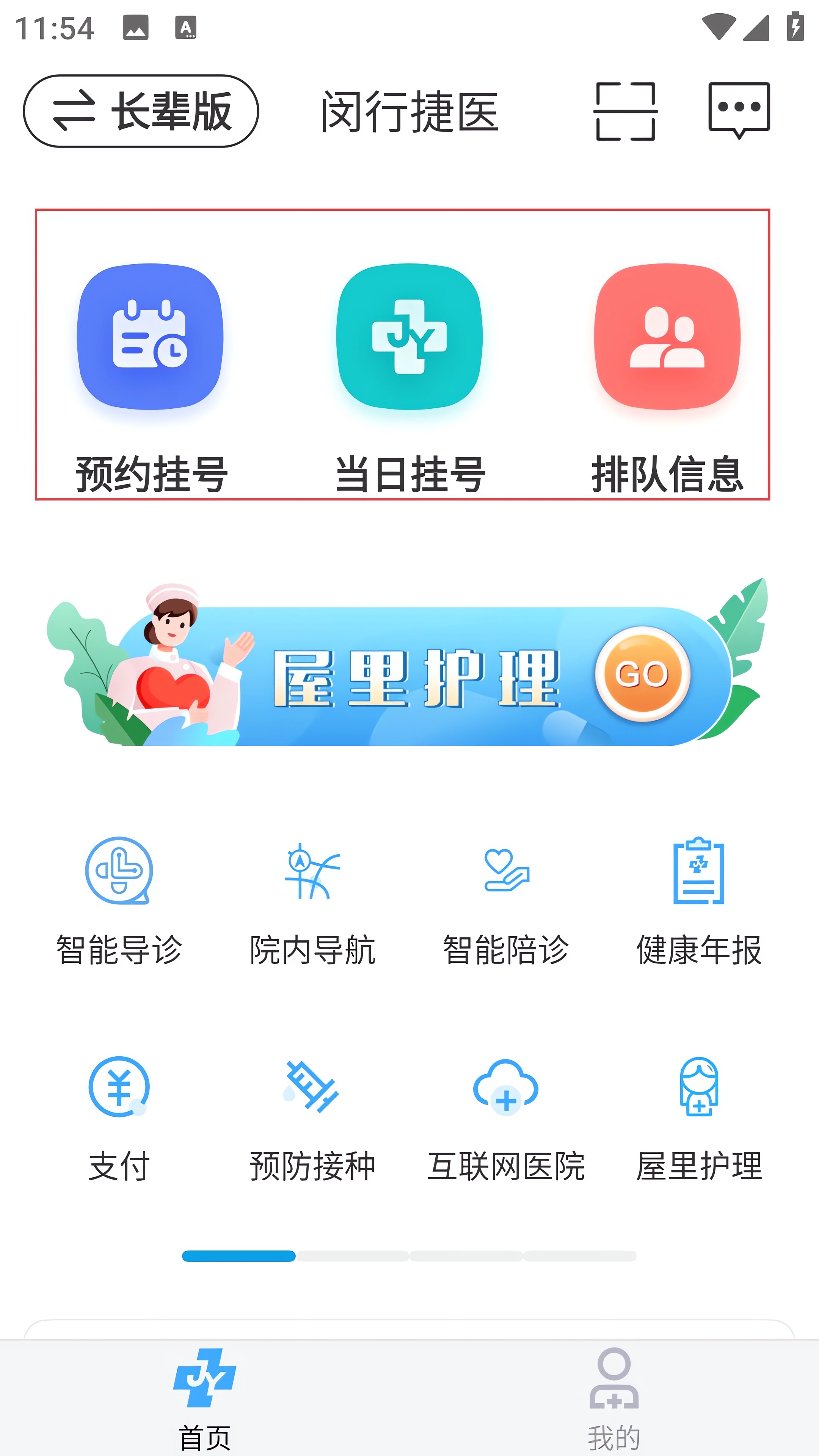Open the QR code scanner in the header
Screen dimensions: 819x1456
point(624,111)
